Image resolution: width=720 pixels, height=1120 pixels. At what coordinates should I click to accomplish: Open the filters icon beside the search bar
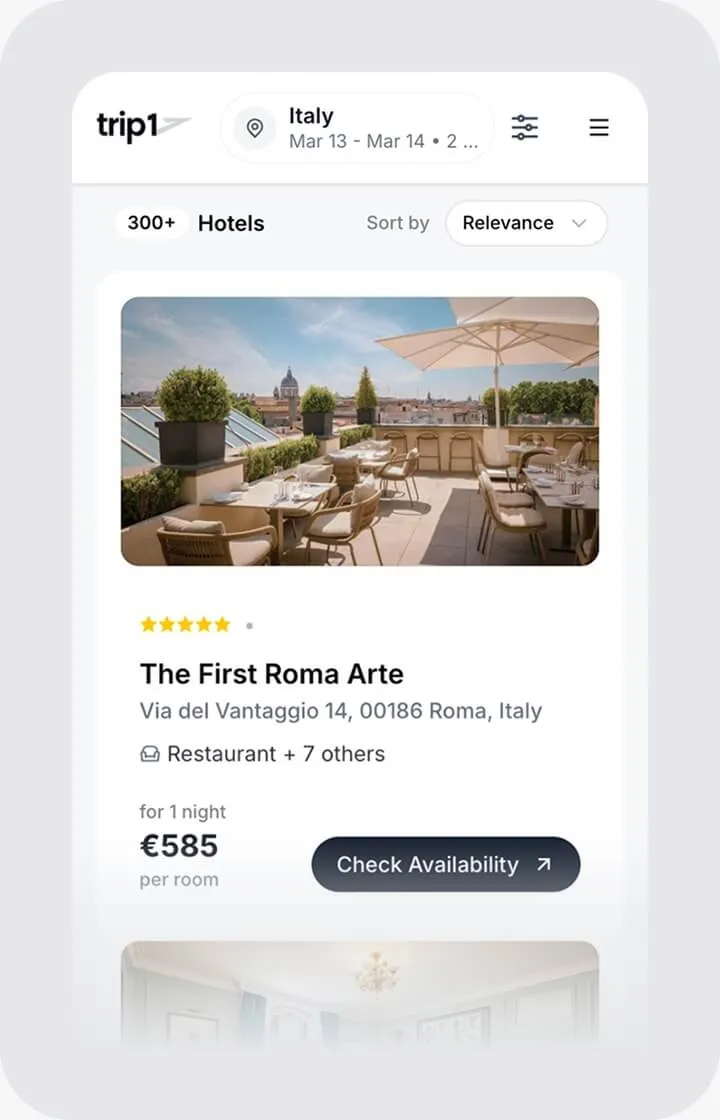(x=524, y=128)
